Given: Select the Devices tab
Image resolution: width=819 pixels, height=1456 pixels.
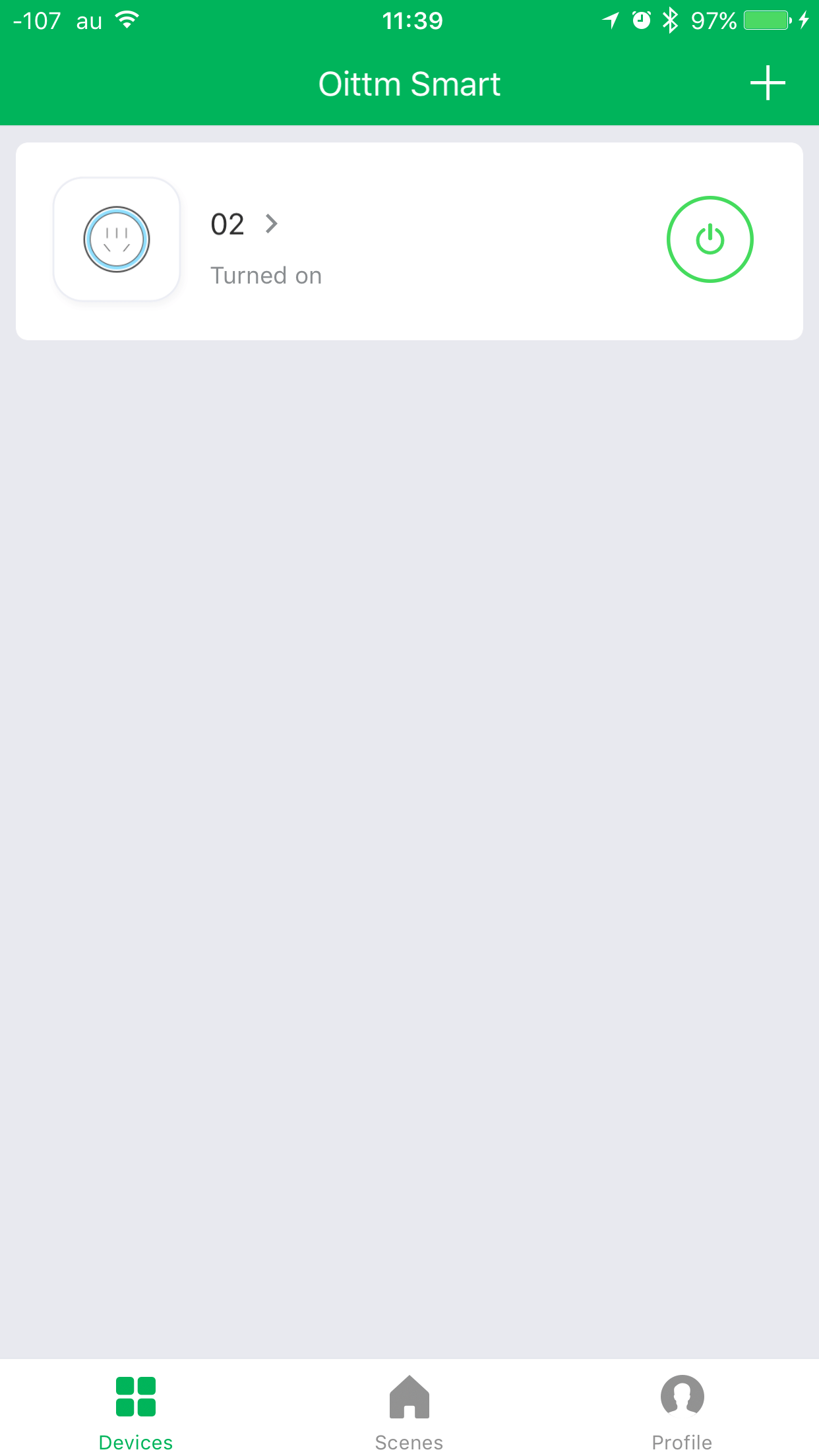Looking at the screenshot, I should pos(136,1411).
